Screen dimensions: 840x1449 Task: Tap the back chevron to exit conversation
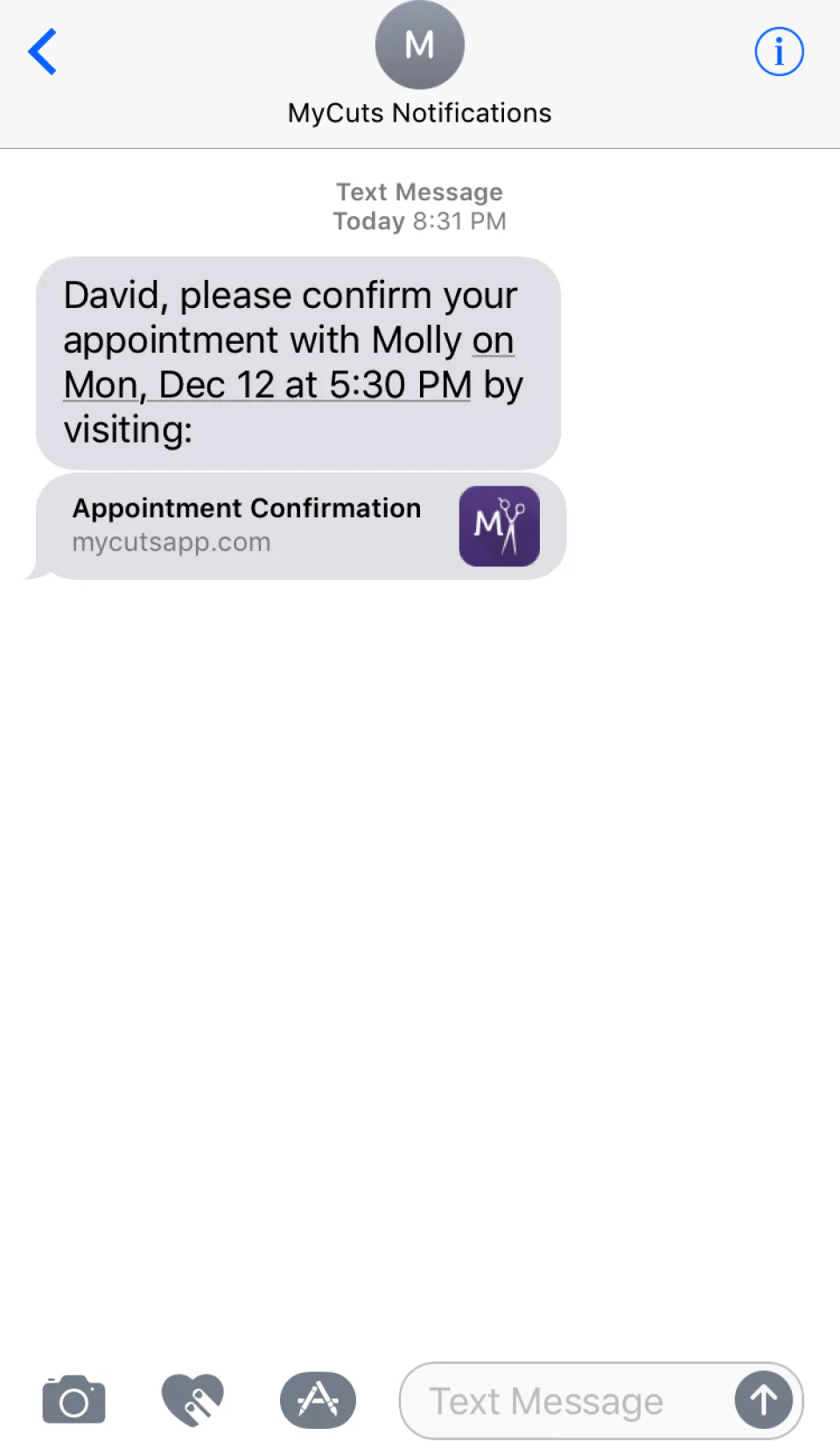click(43, 51)
